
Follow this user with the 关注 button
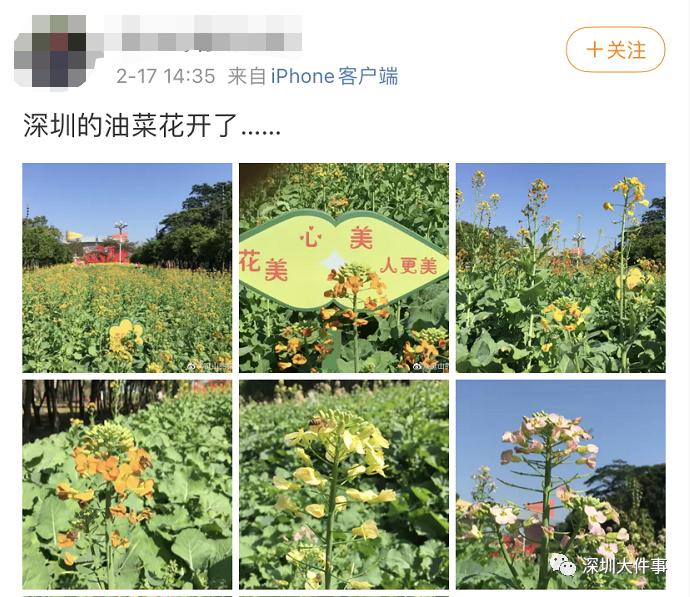click(x=615, y=50)
